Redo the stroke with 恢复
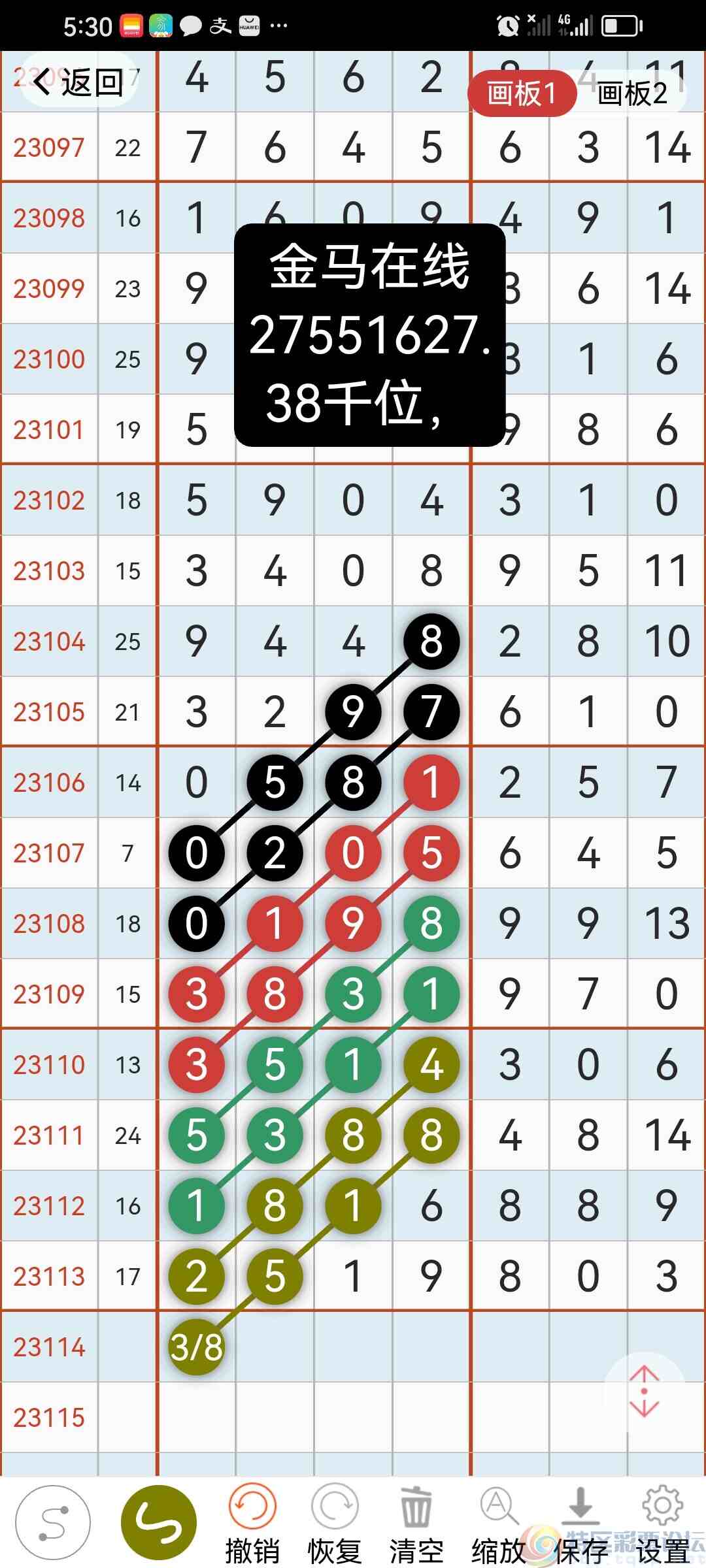706x1568 pixels. click(335, 1522)
